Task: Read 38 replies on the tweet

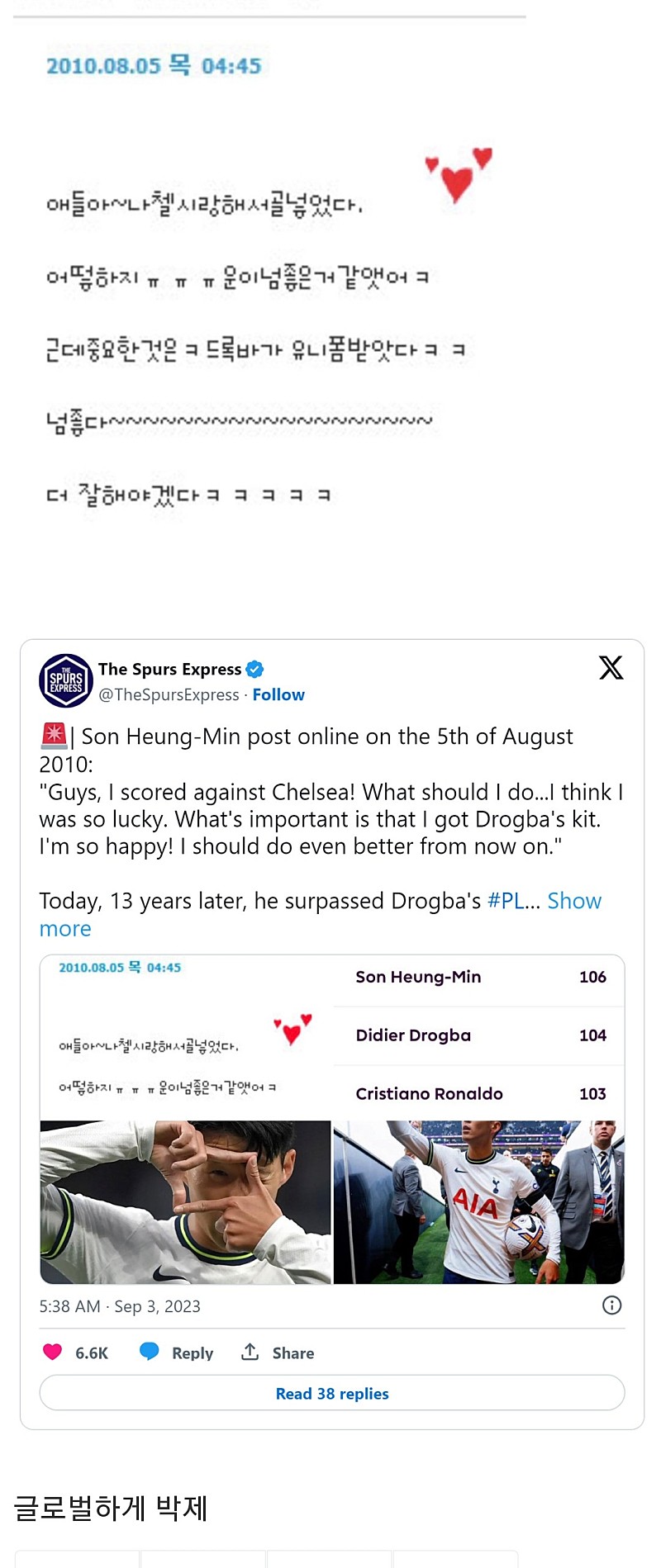Action: (332, 1393)
